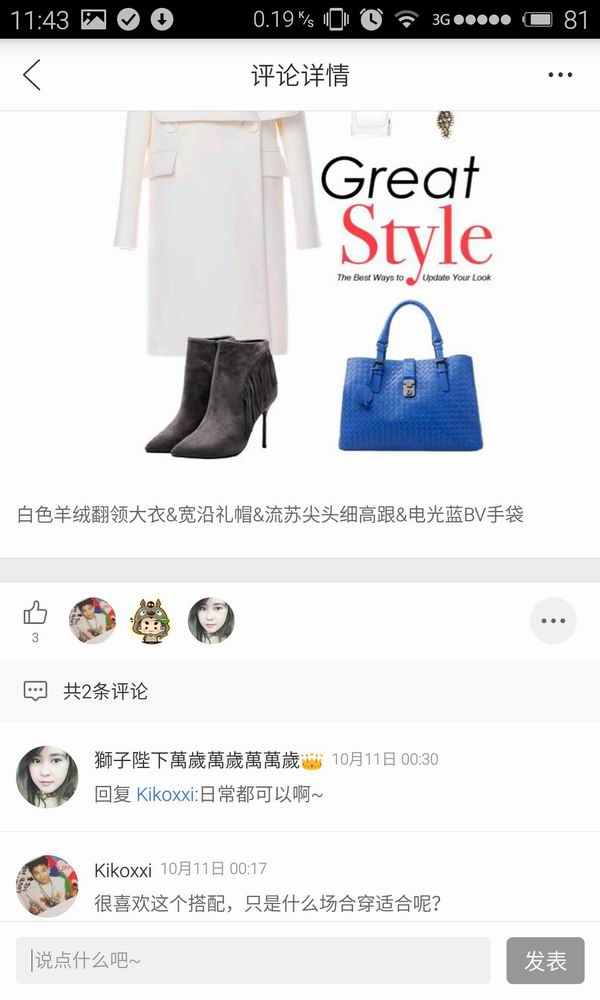View profile of 獅子陛下萬歲萬歲萬萬歲 commenter

[x=47, y=776]
